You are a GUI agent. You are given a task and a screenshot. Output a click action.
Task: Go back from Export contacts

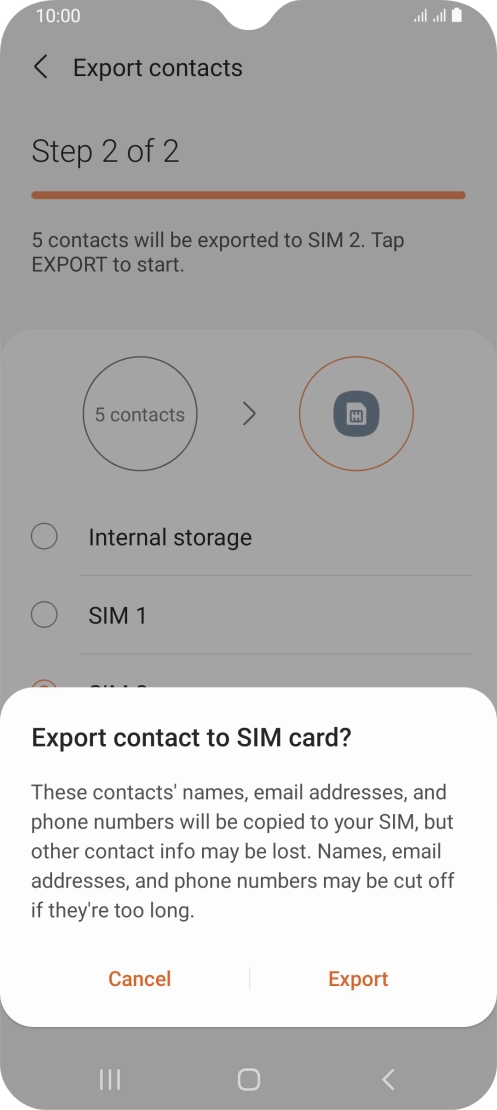pyautogui.click(x=41, y=68)
